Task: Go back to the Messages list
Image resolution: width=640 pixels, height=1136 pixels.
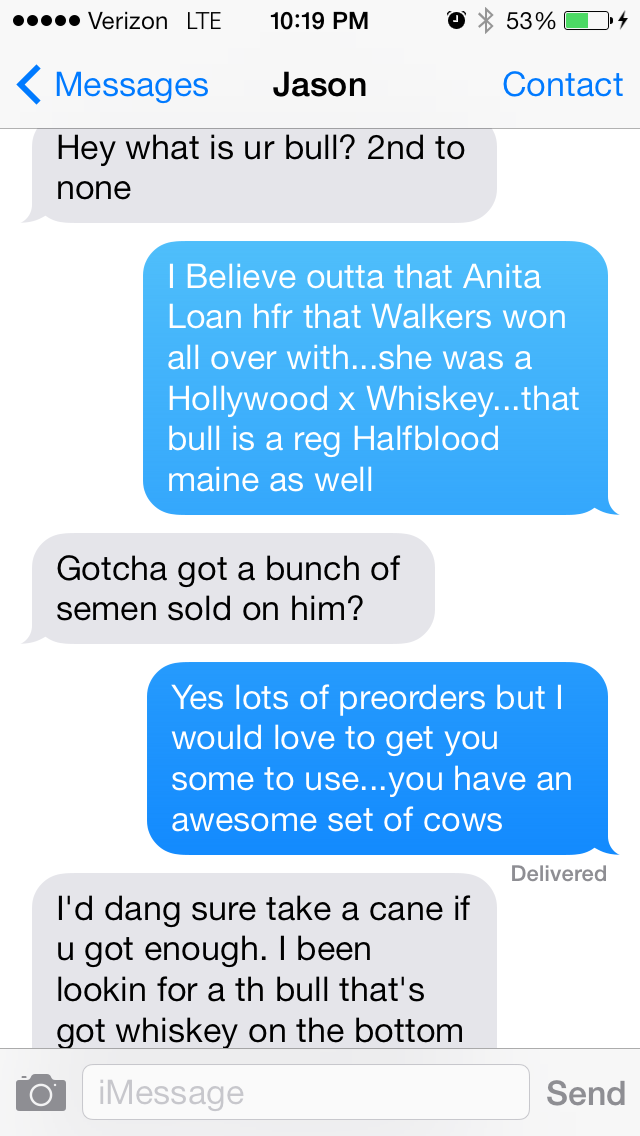Action: [112, 85]
